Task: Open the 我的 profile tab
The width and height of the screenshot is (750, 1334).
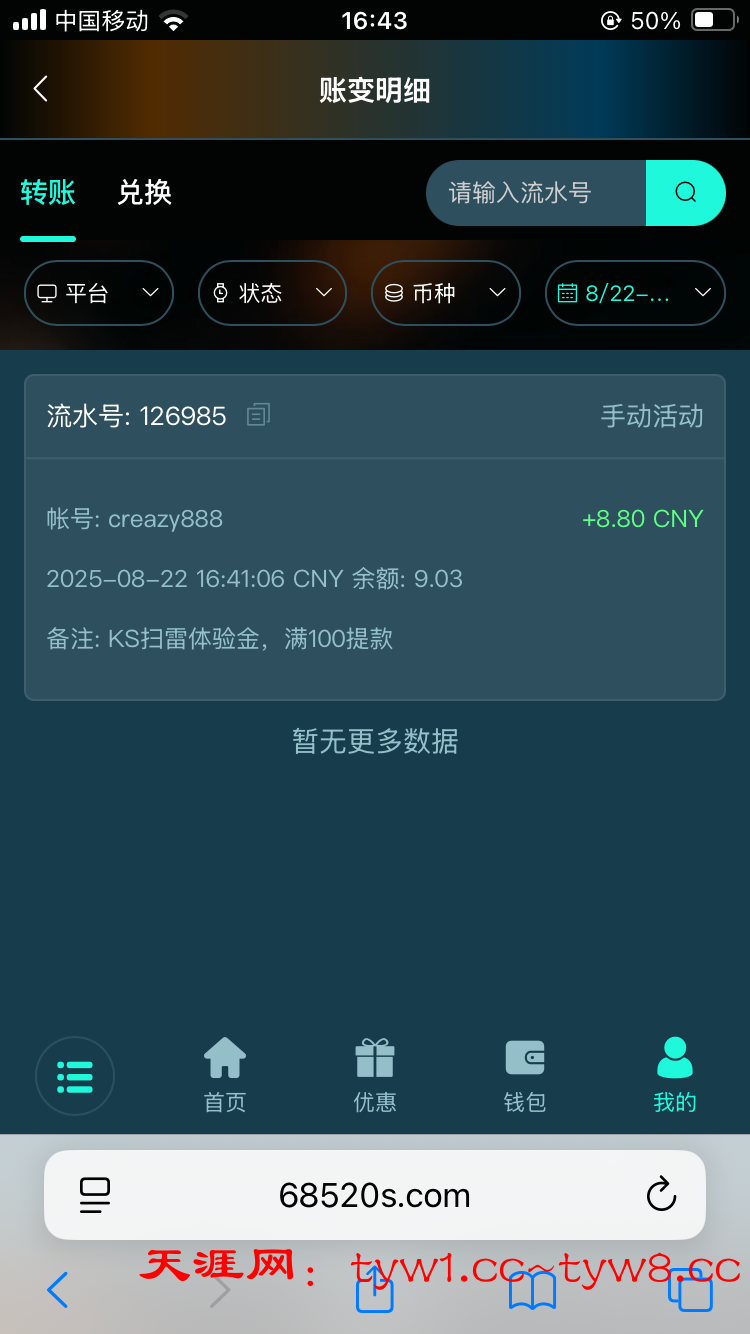Action: pos(675,1076)
